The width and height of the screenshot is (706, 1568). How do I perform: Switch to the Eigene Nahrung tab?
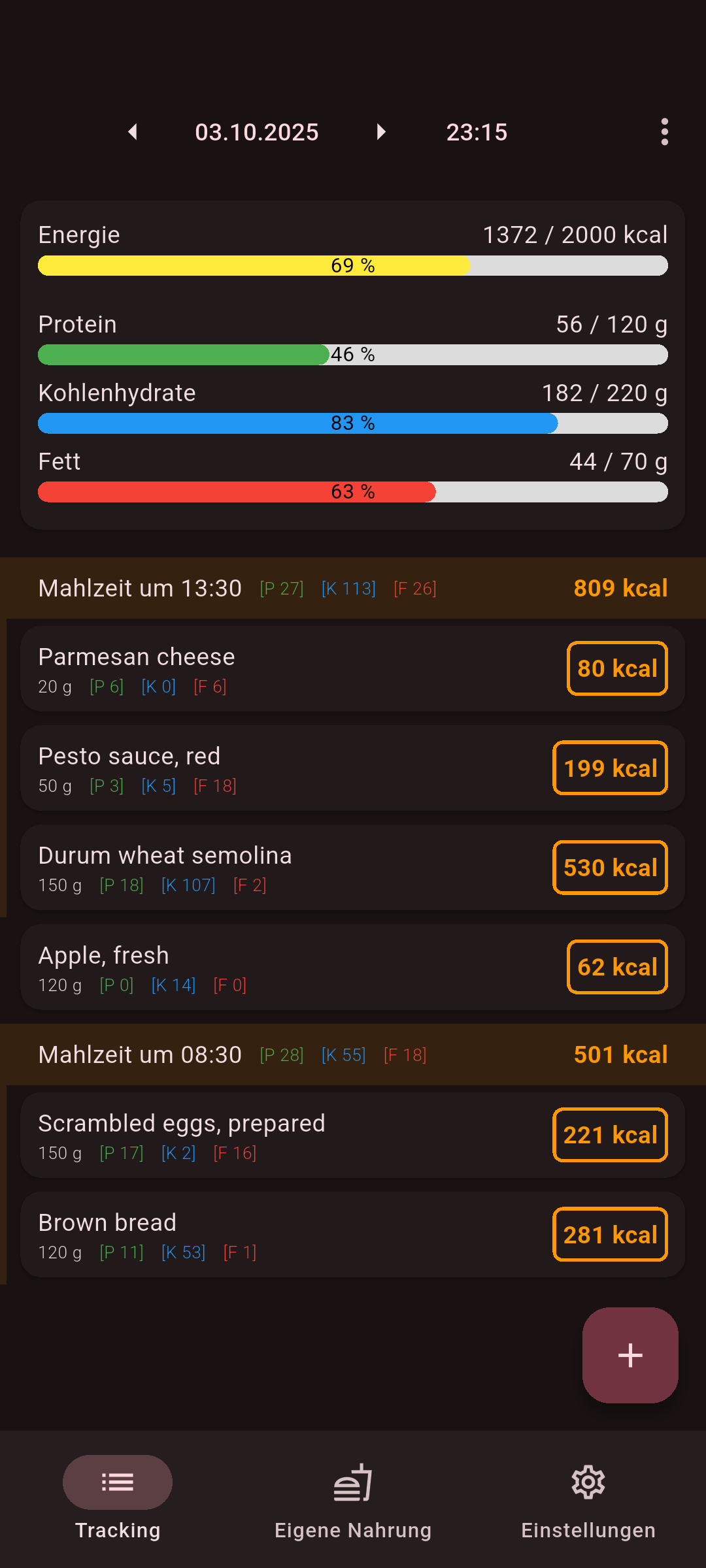353,1497
